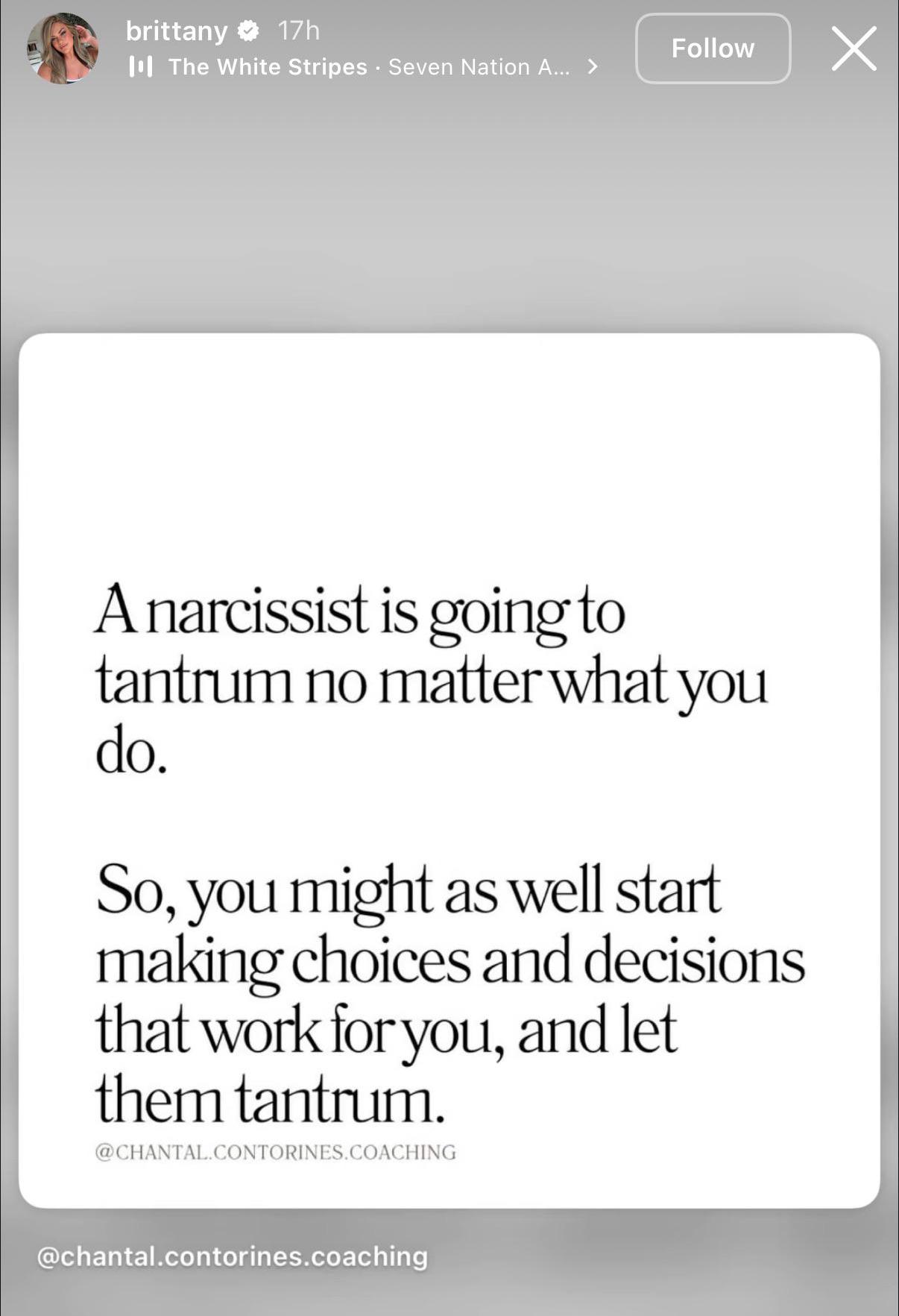This screenshot has height=1316, width=899.
Task: Open the reshared narcissist quote post
Action: (449, 770)
